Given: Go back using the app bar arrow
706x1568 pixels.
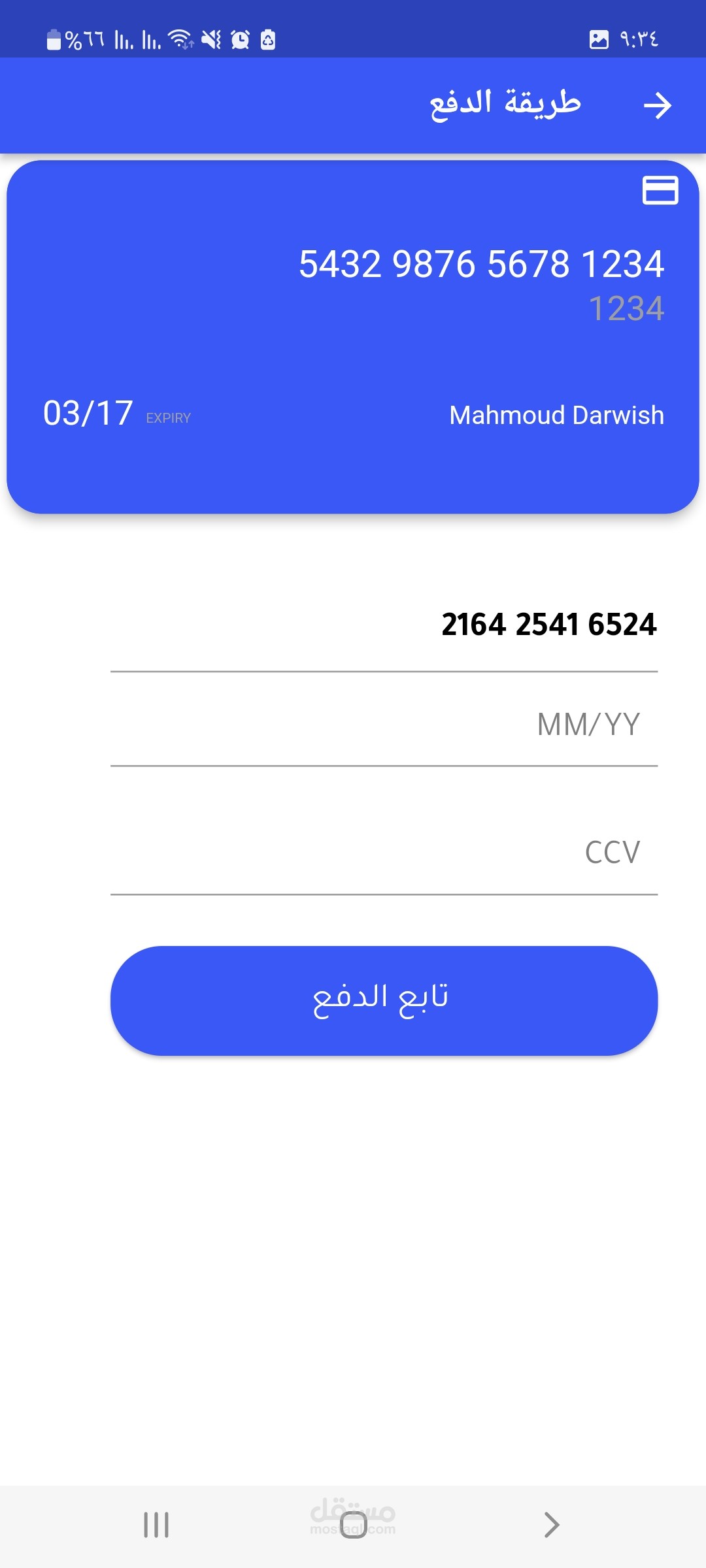Looking at the screenshot, I should tap(657, 106).
